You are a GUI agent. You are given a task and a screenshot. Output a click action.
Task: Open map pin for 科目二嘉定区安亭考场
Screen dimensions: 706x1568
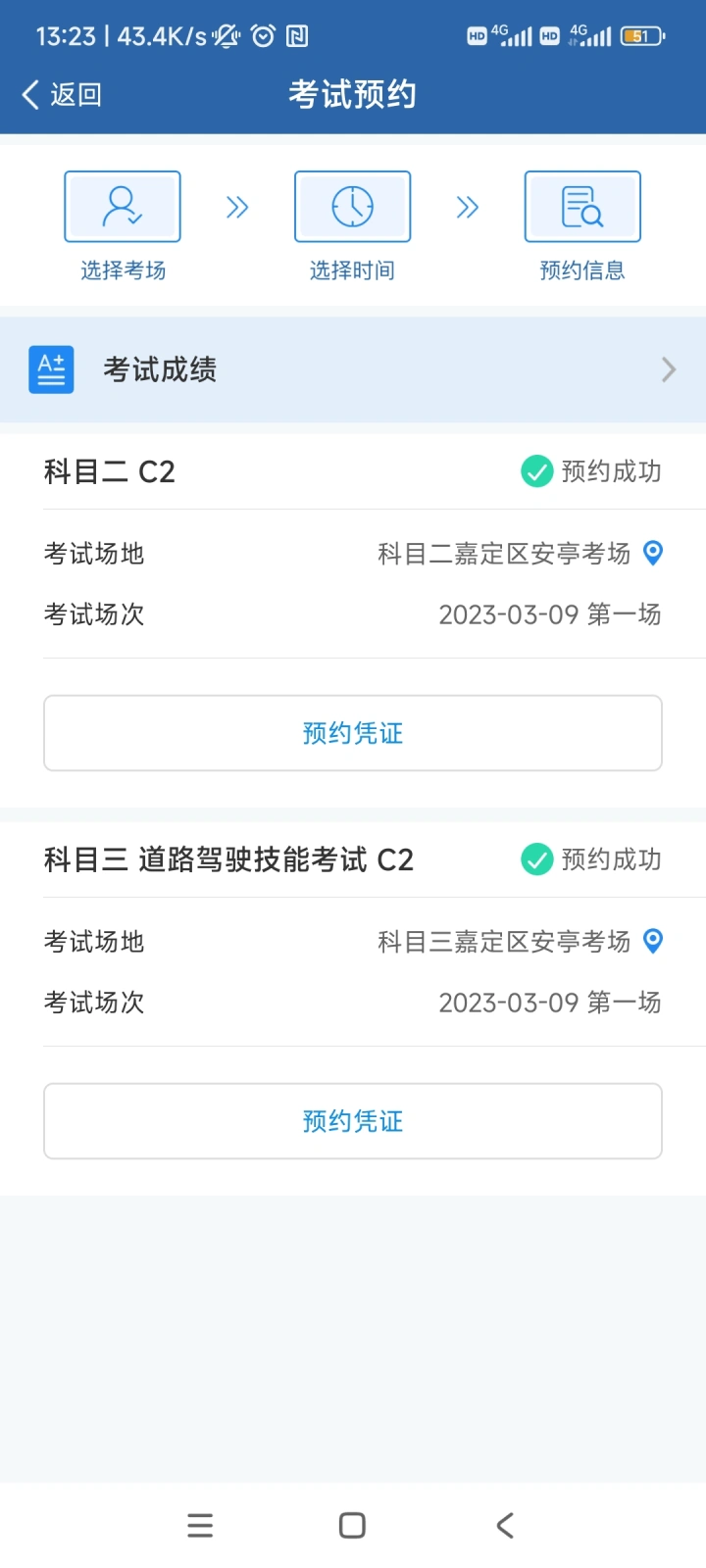coord(653,553)
